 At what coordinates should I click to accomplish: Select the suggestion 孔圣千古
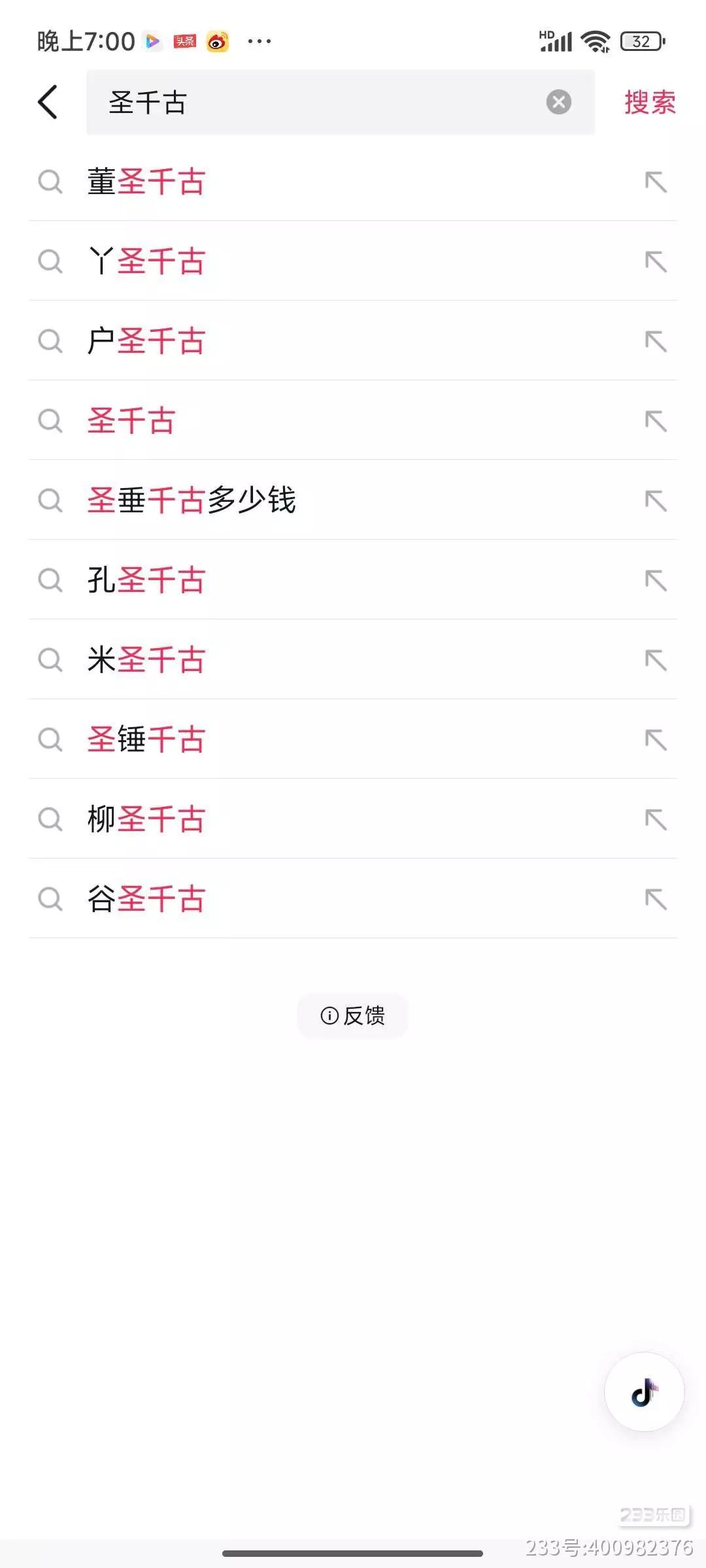(x=353, y=580)
